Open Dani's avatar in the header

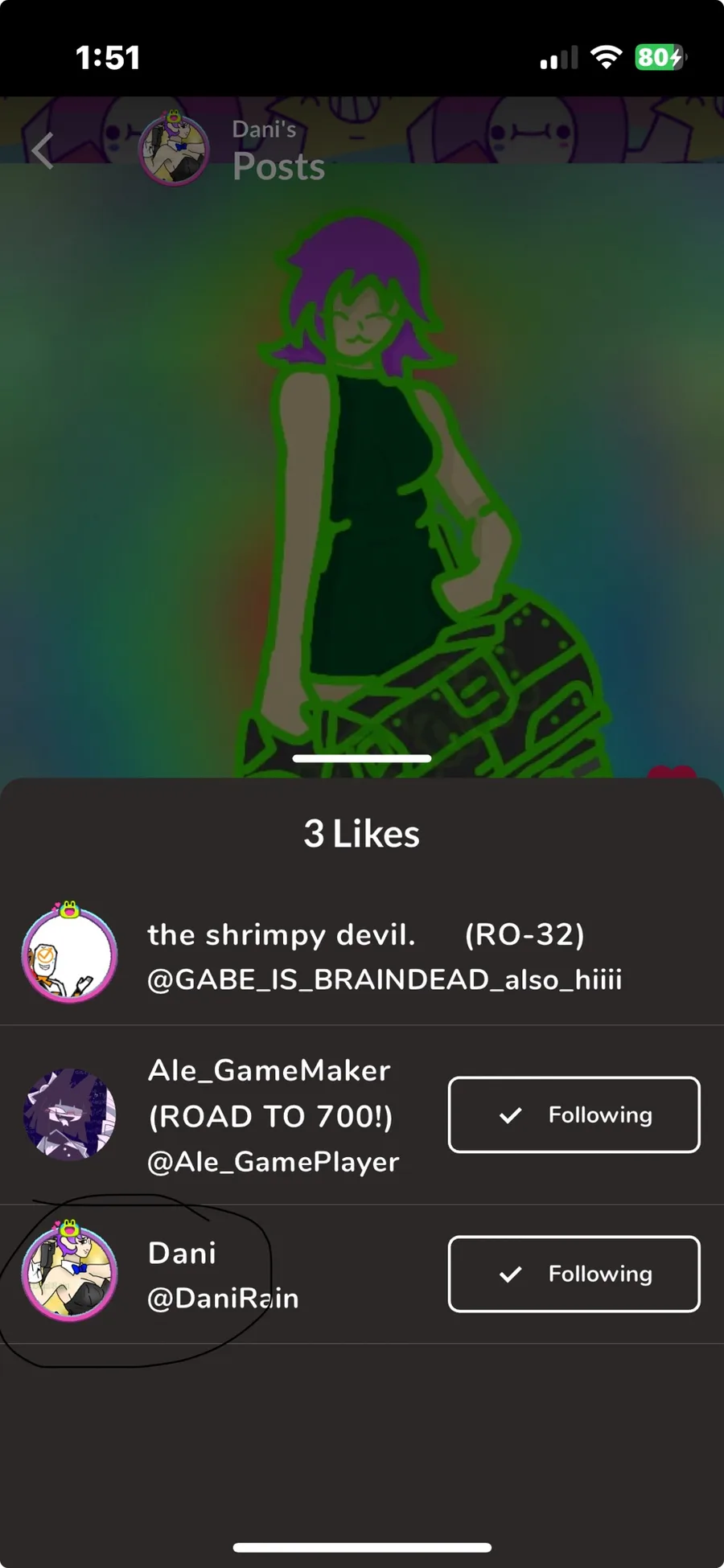point(174,149)
